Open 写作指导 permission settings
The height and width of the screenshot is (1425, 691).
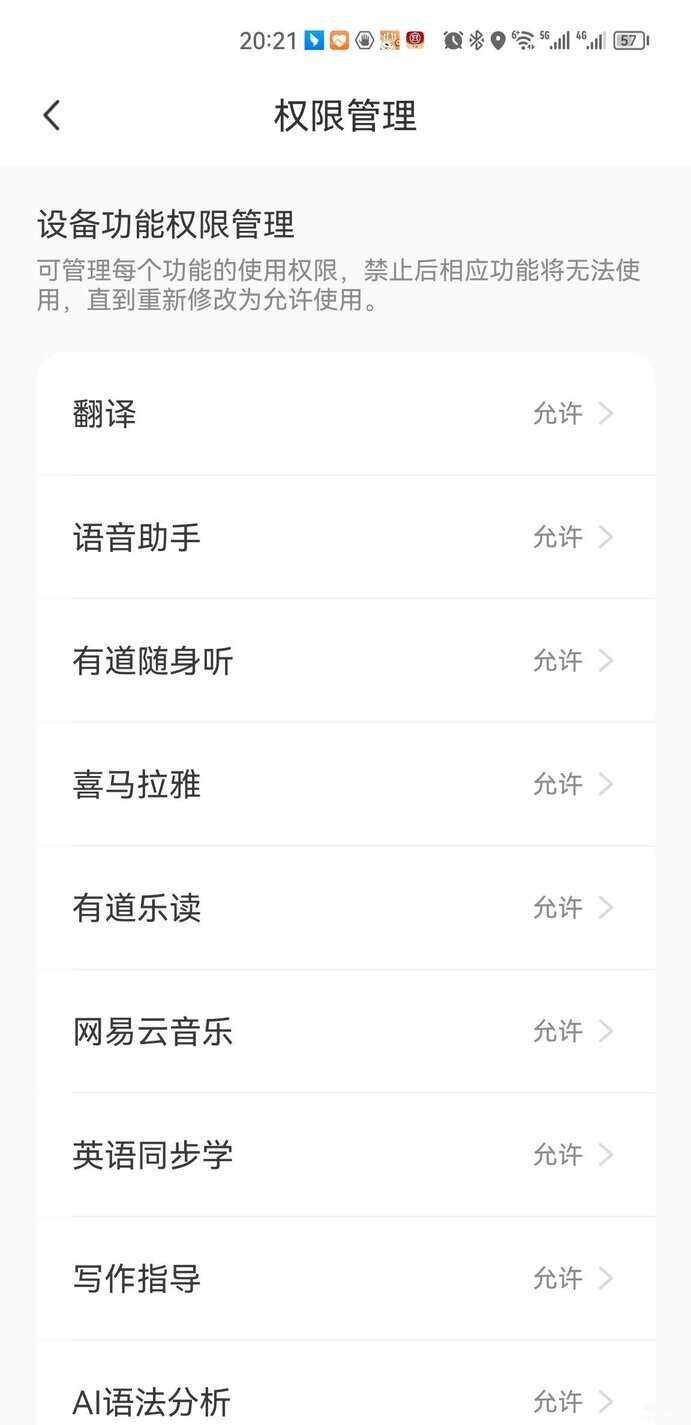(346, 1278)
